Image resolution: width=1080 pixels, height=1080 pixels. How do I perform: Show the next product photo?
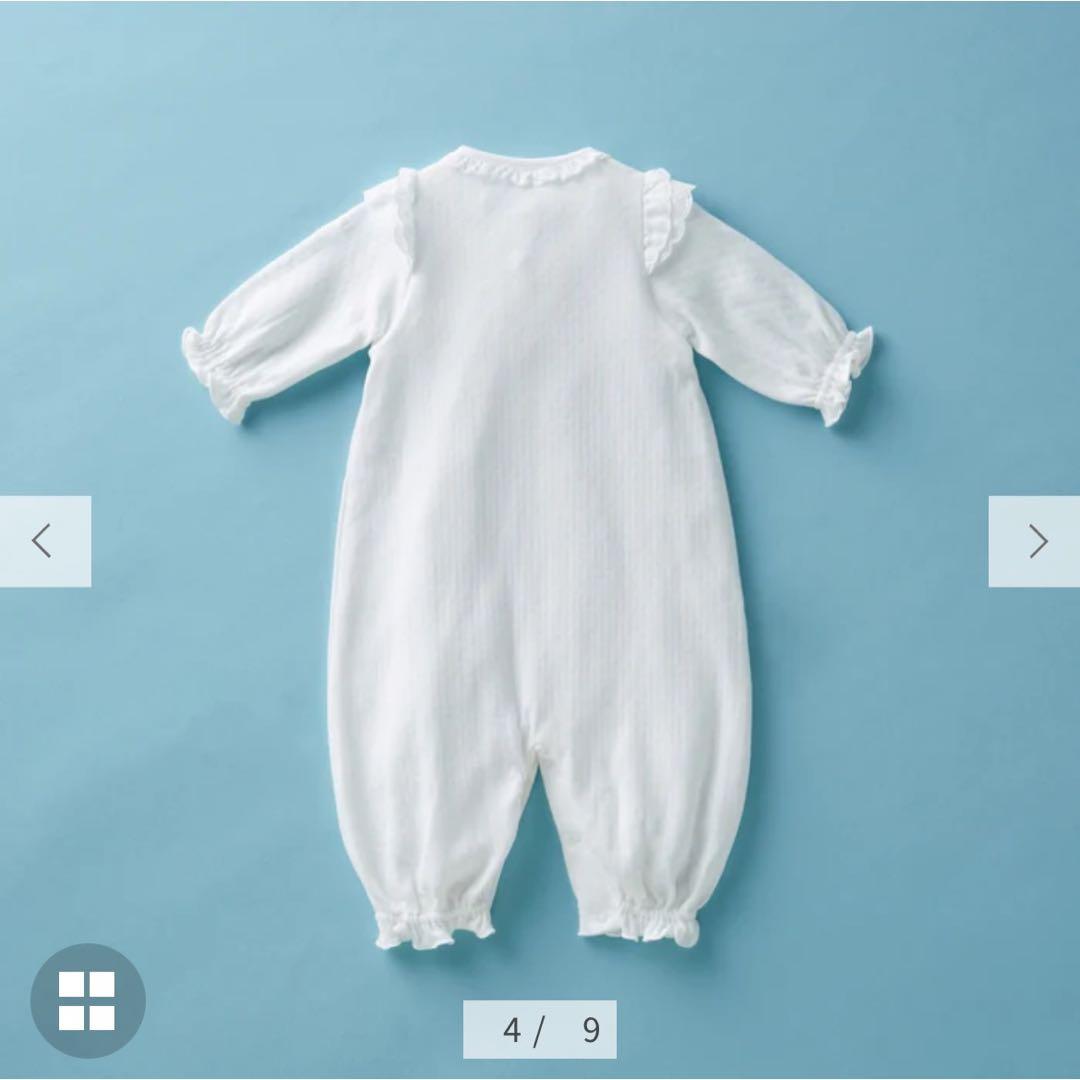point(1035,541)
